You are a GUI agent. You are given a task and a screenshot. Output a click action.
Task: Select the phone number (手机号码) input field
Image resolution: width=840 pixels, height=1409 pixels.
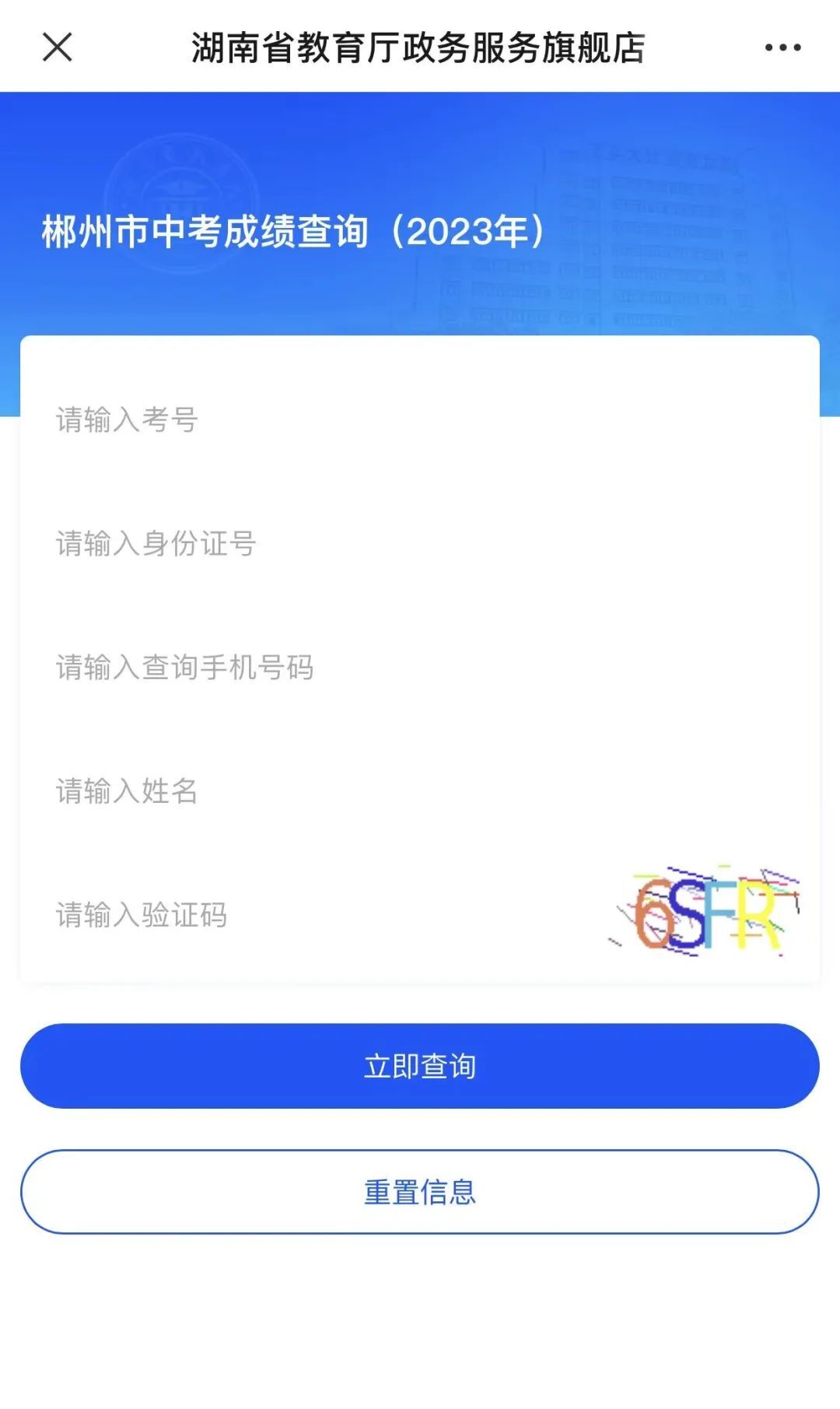pyautogui.click(x=420, y=668)
